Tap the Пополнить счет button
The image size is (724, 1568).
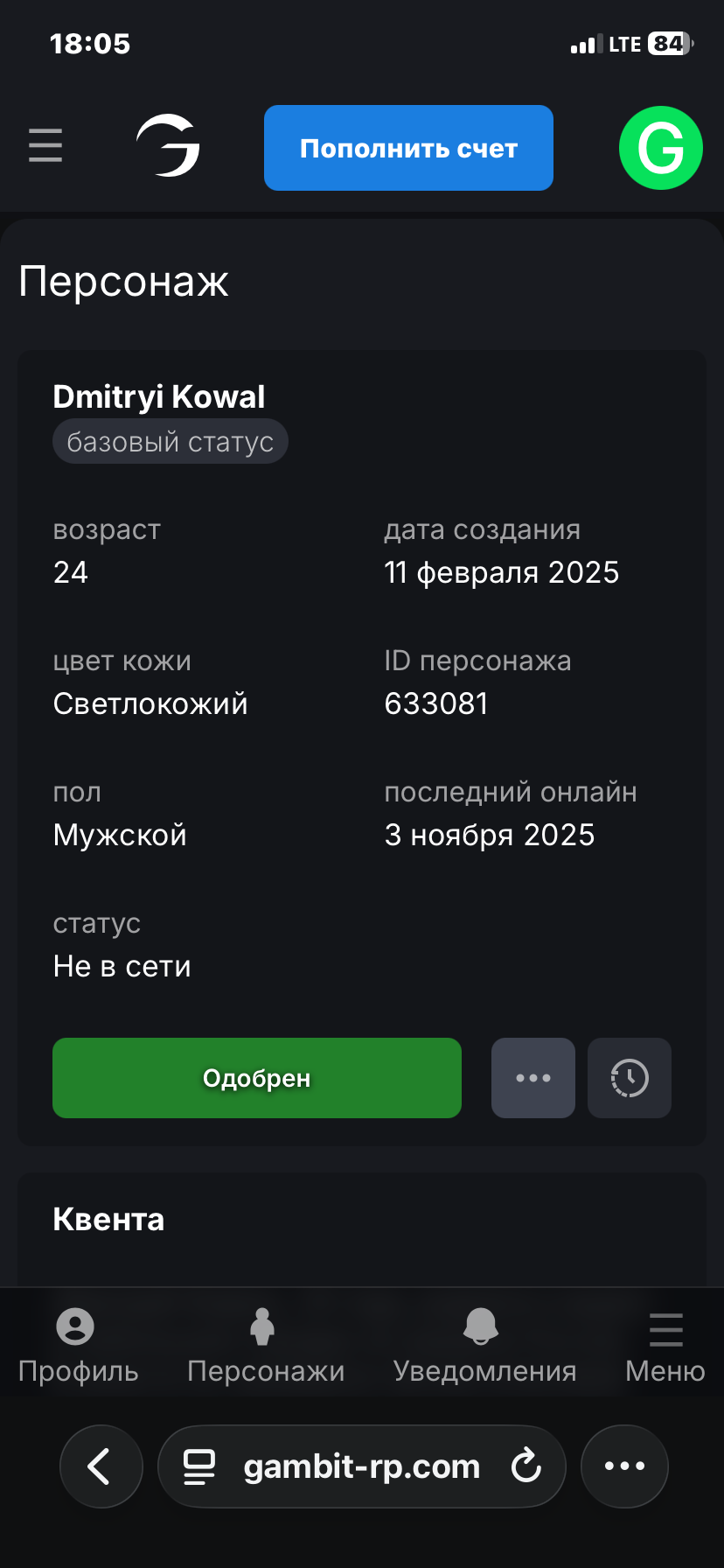point(408,148)
